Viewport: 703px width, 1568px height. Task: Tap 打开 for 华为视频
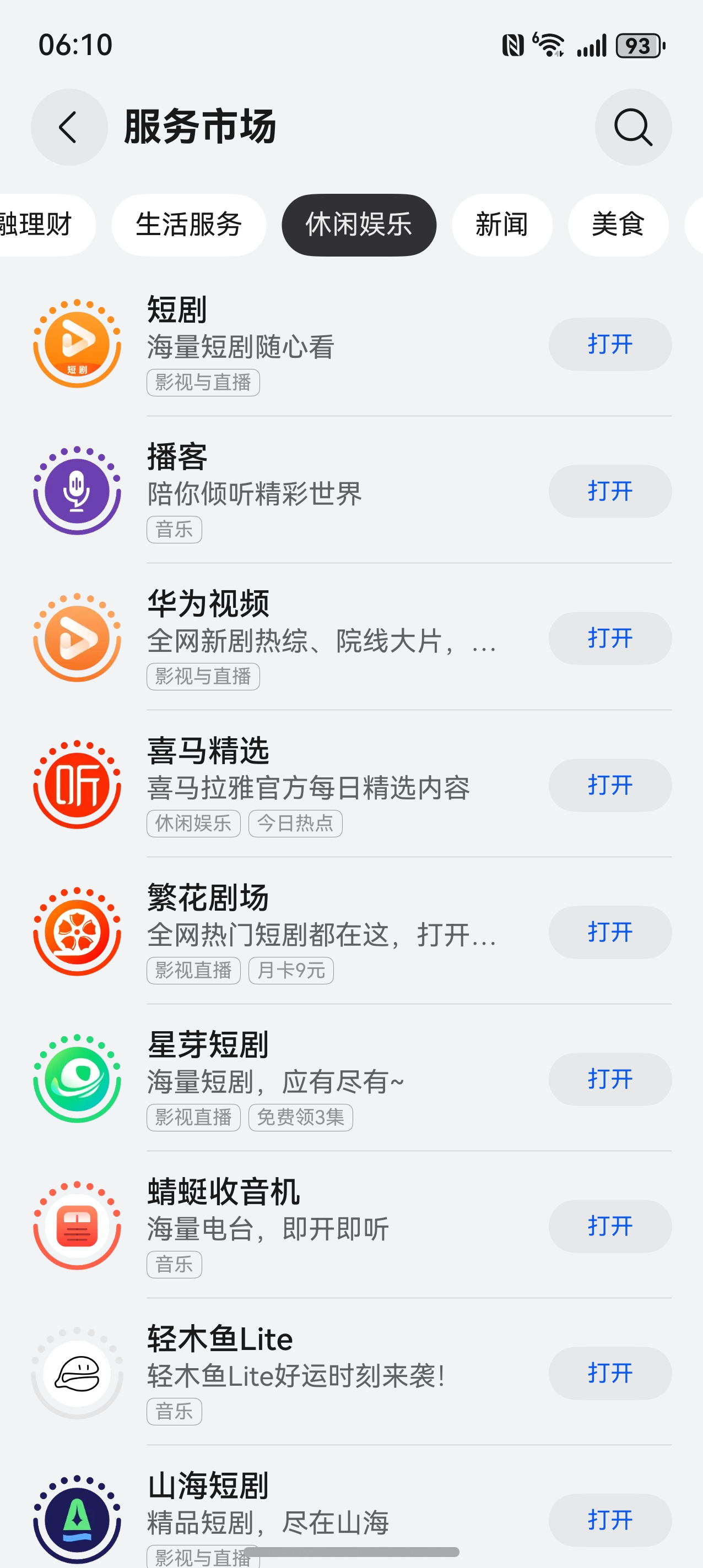tap(610, 638)
